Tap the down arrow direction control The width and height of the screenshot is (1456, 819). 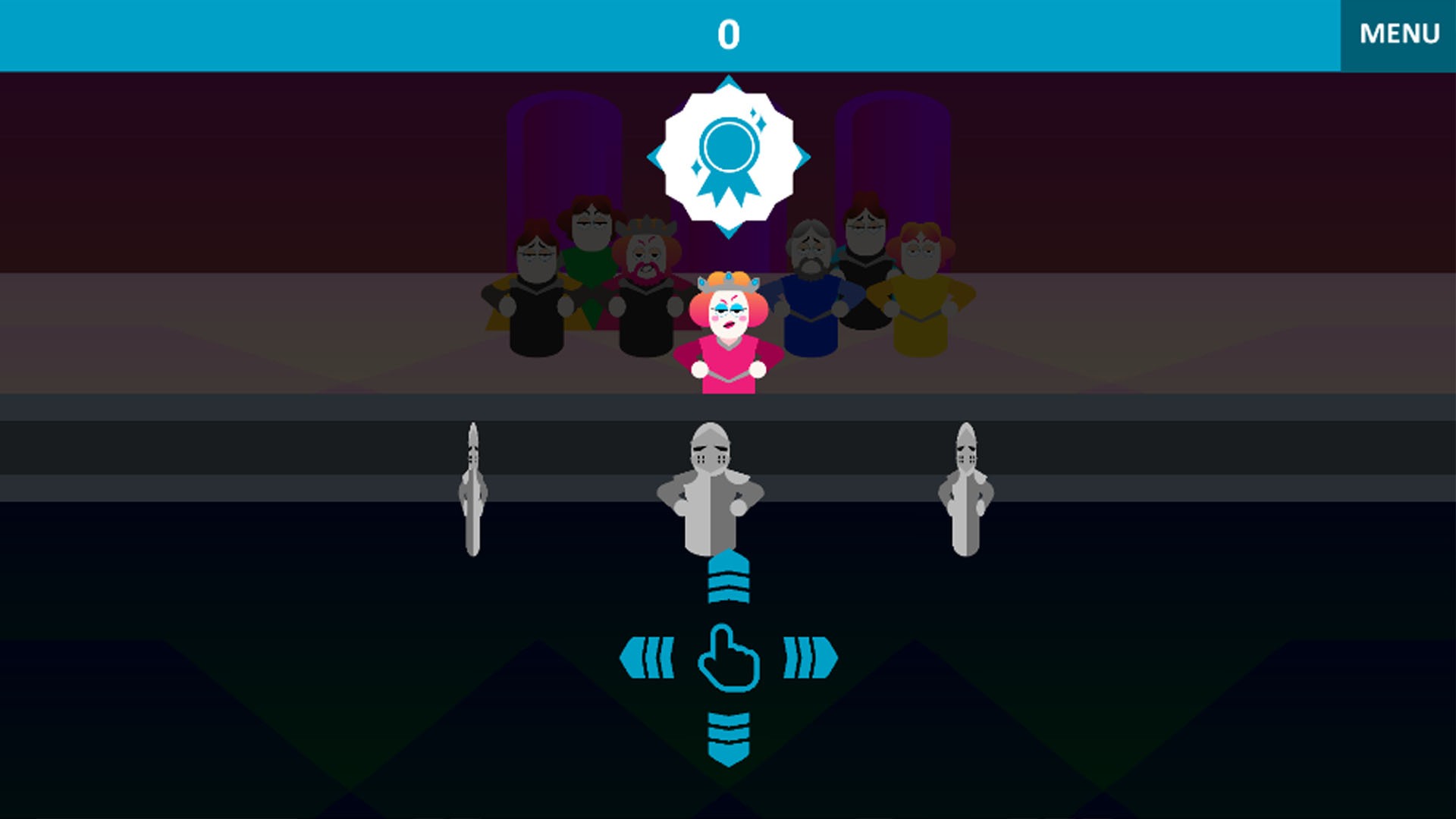point(728,738)
